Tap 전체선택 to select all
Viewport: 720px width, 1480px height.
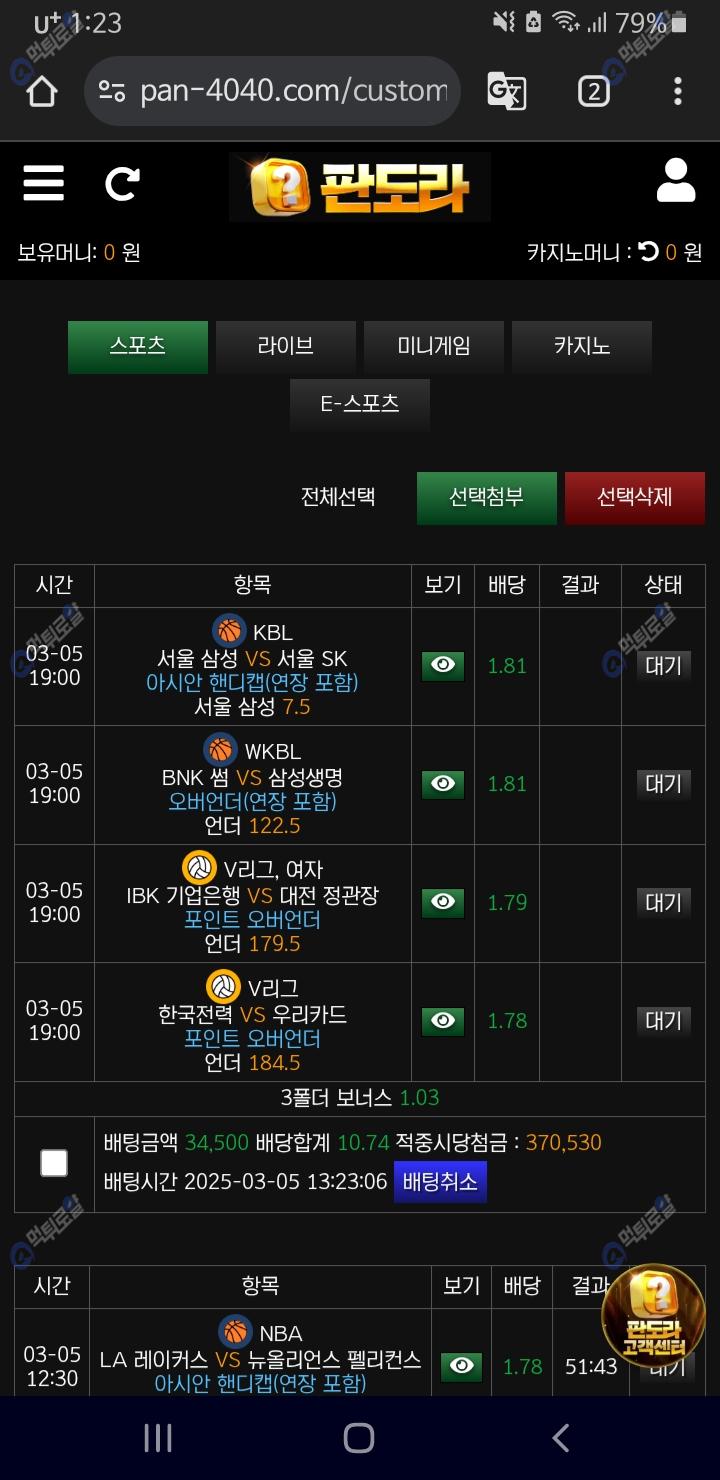[x=338, y=497]
